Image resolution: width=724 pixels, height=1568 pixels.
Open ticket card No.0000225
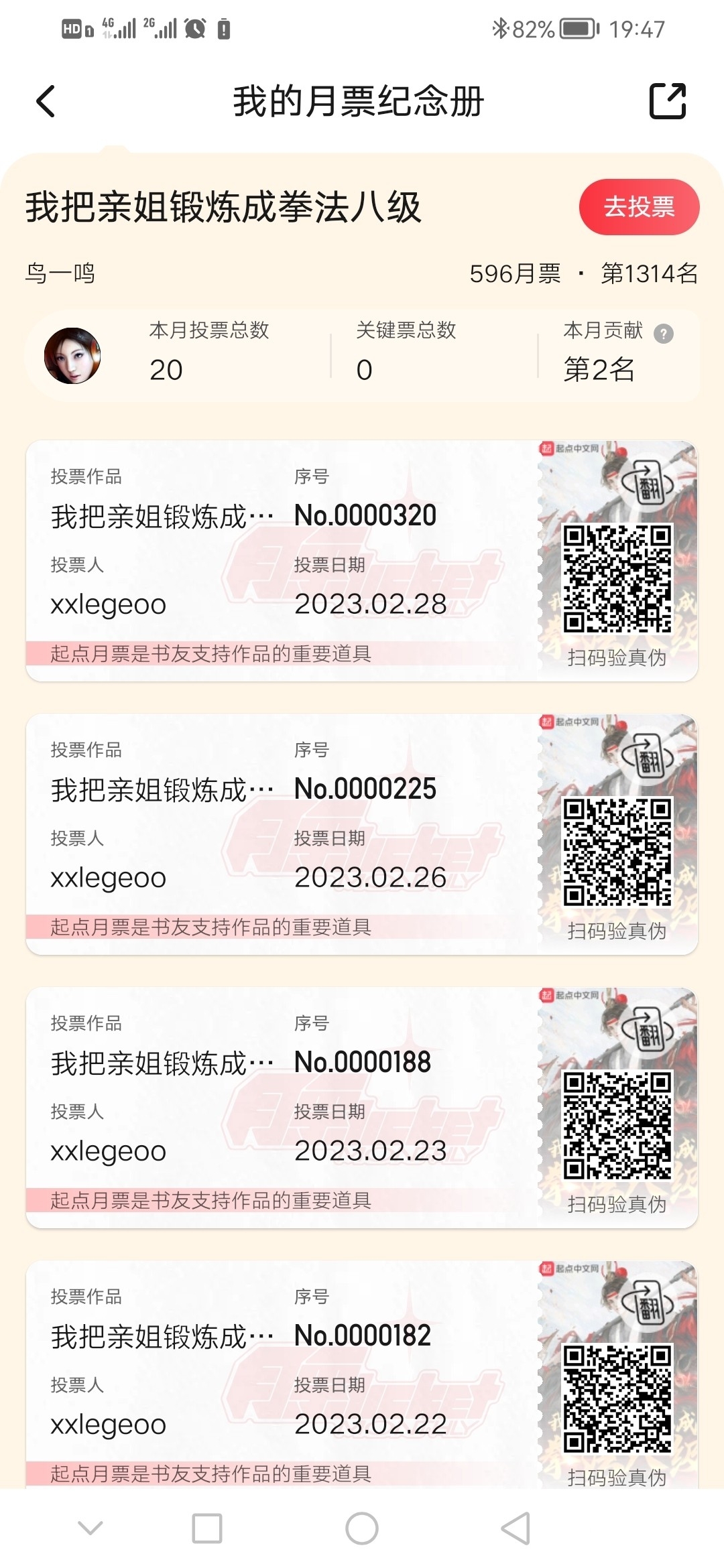[282, 834]
